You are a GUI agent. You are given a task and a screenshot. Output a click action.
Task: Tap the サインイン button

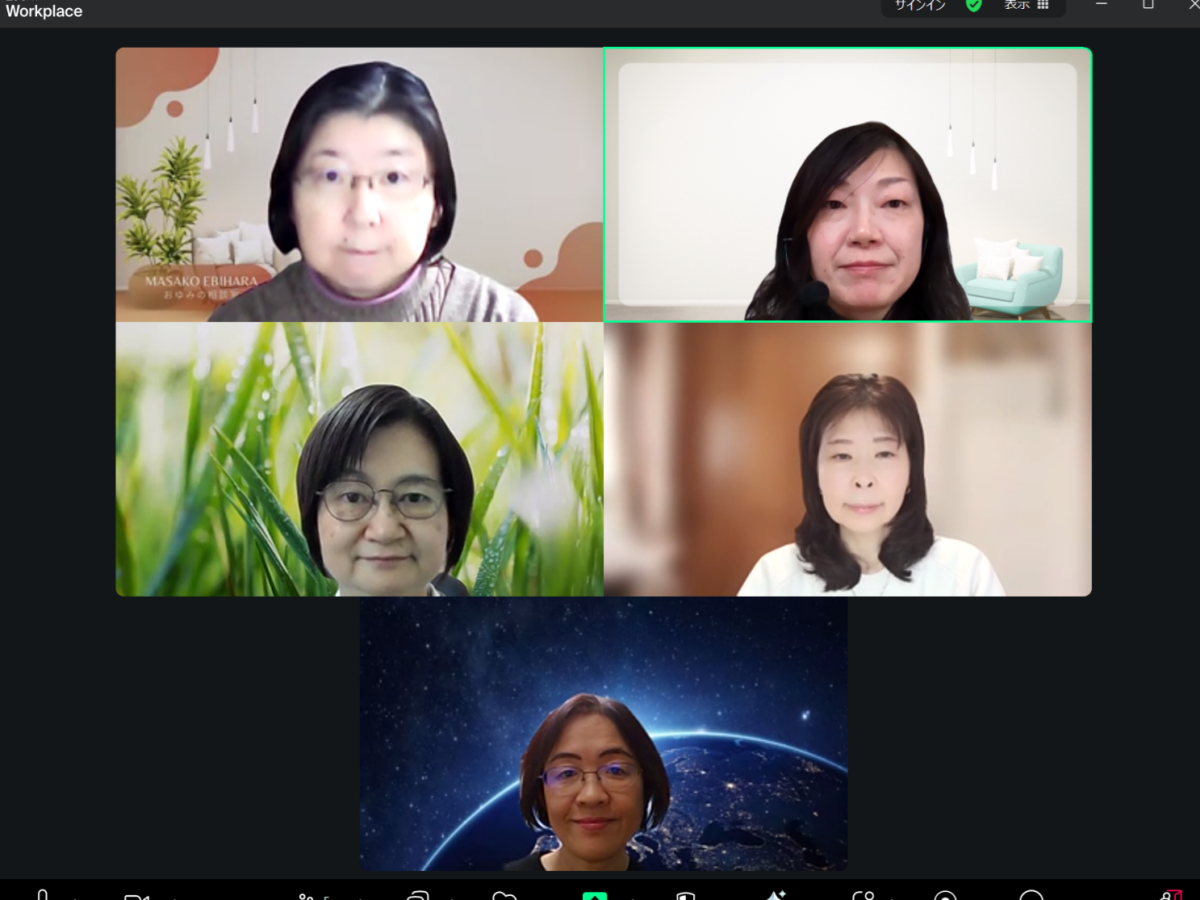pyautogui.click(x=919, y=6)
